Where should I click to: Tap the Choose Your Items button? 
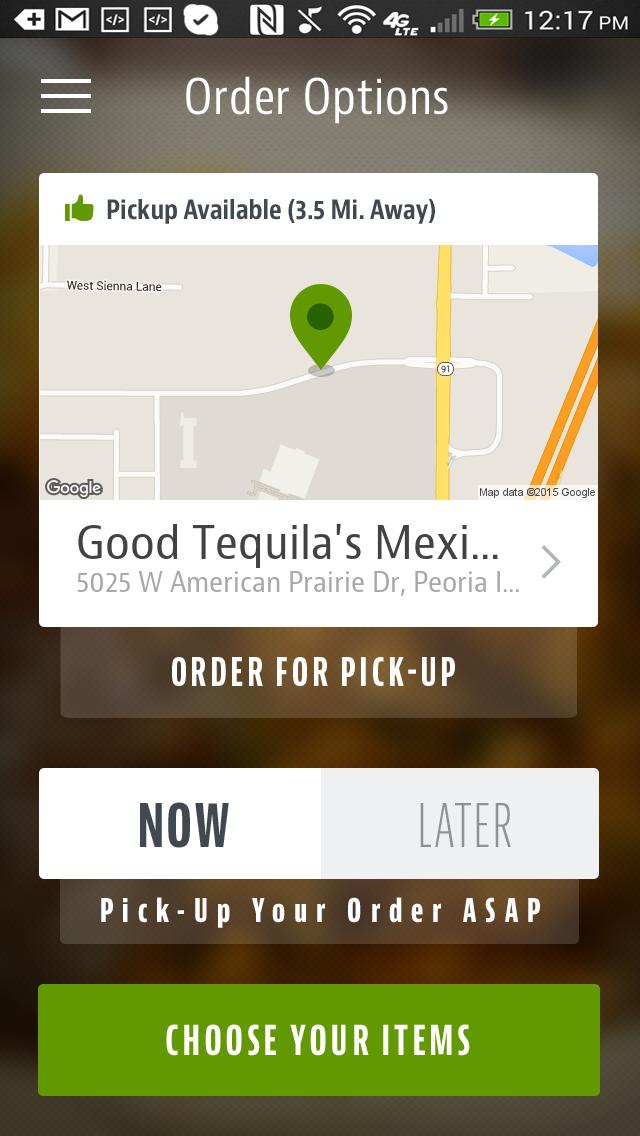pyautogui.click(x=318, y=1040)
